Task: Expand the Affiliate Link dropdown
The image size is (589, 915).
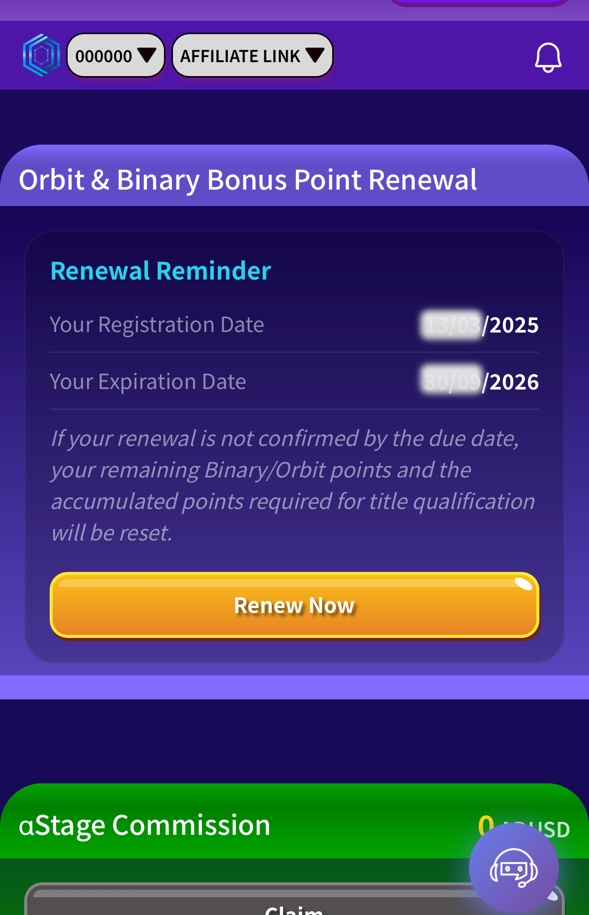Action: (252, 55)
